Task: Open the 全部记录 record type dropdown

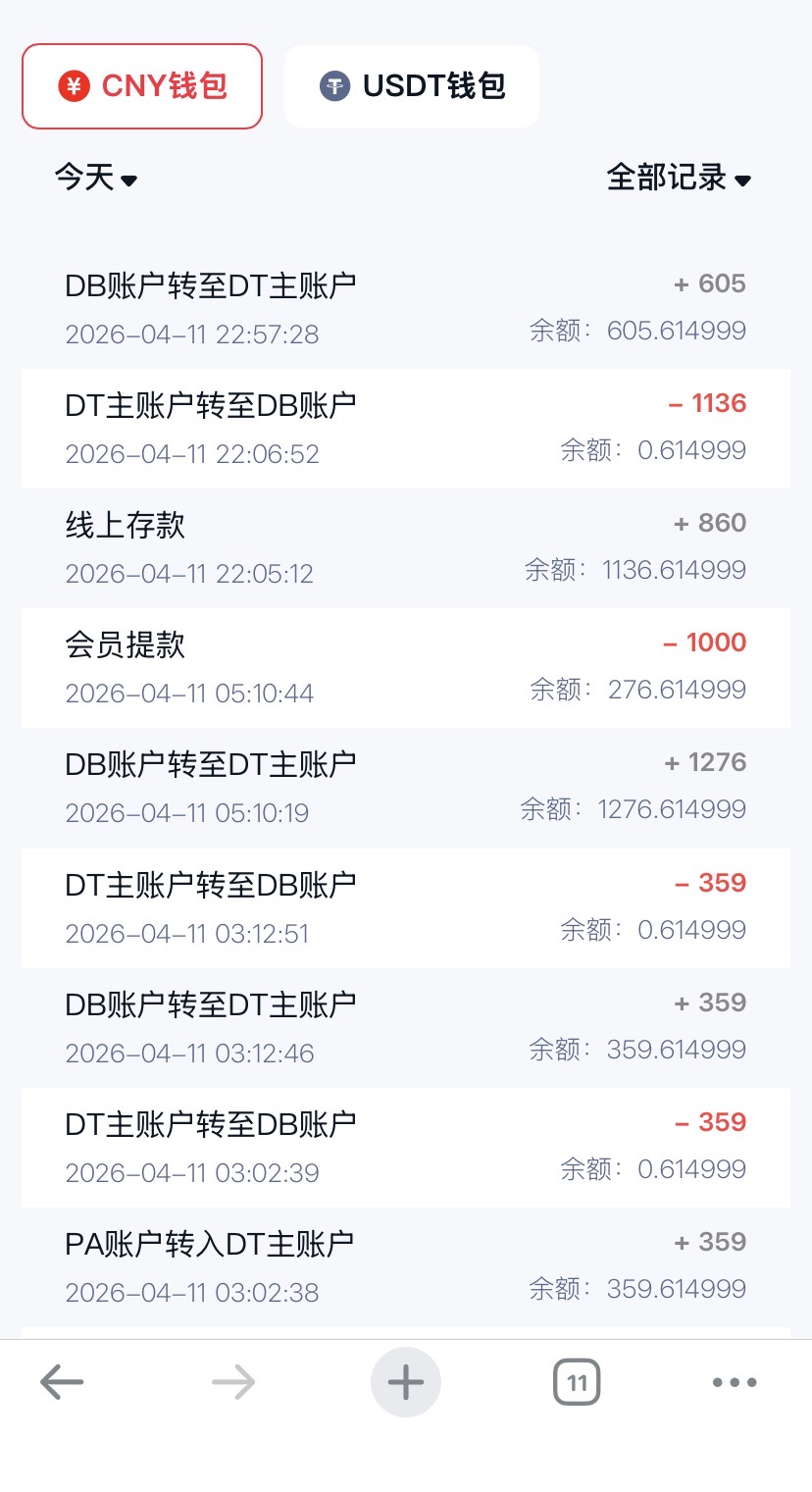Action: 678,179
